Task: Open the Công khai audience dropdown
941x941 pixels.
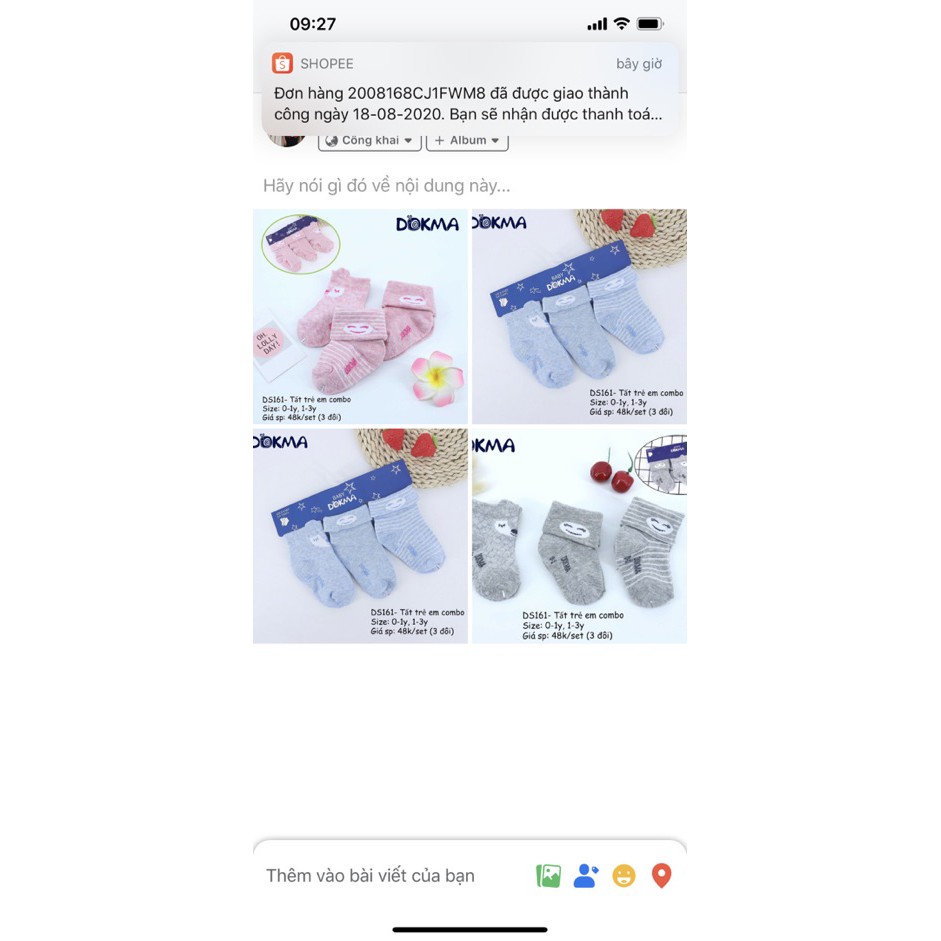Action: (x=370, y=141)
